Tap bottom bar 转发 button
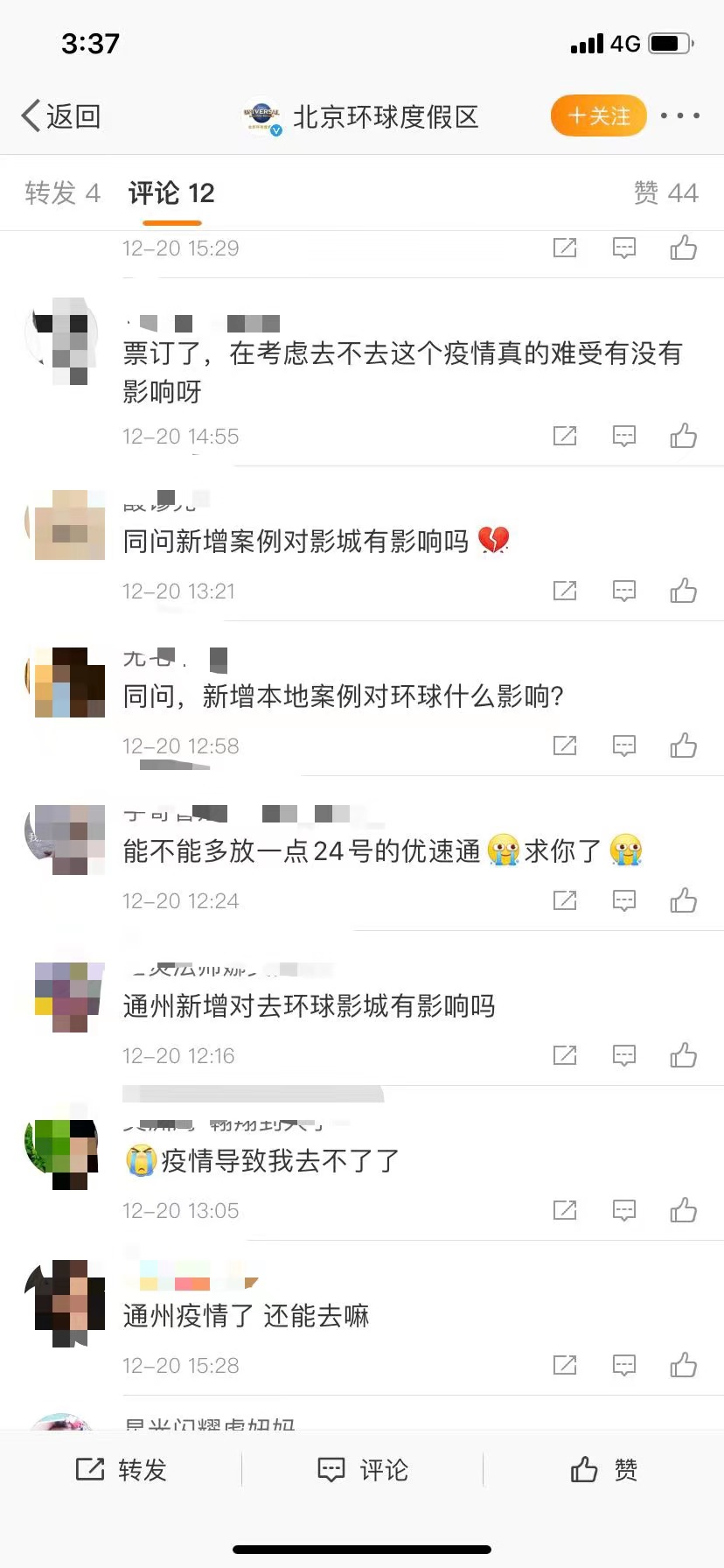The height and width of the screenshot is (1568, 724). pyautogui.click(x=121, y=1470)
